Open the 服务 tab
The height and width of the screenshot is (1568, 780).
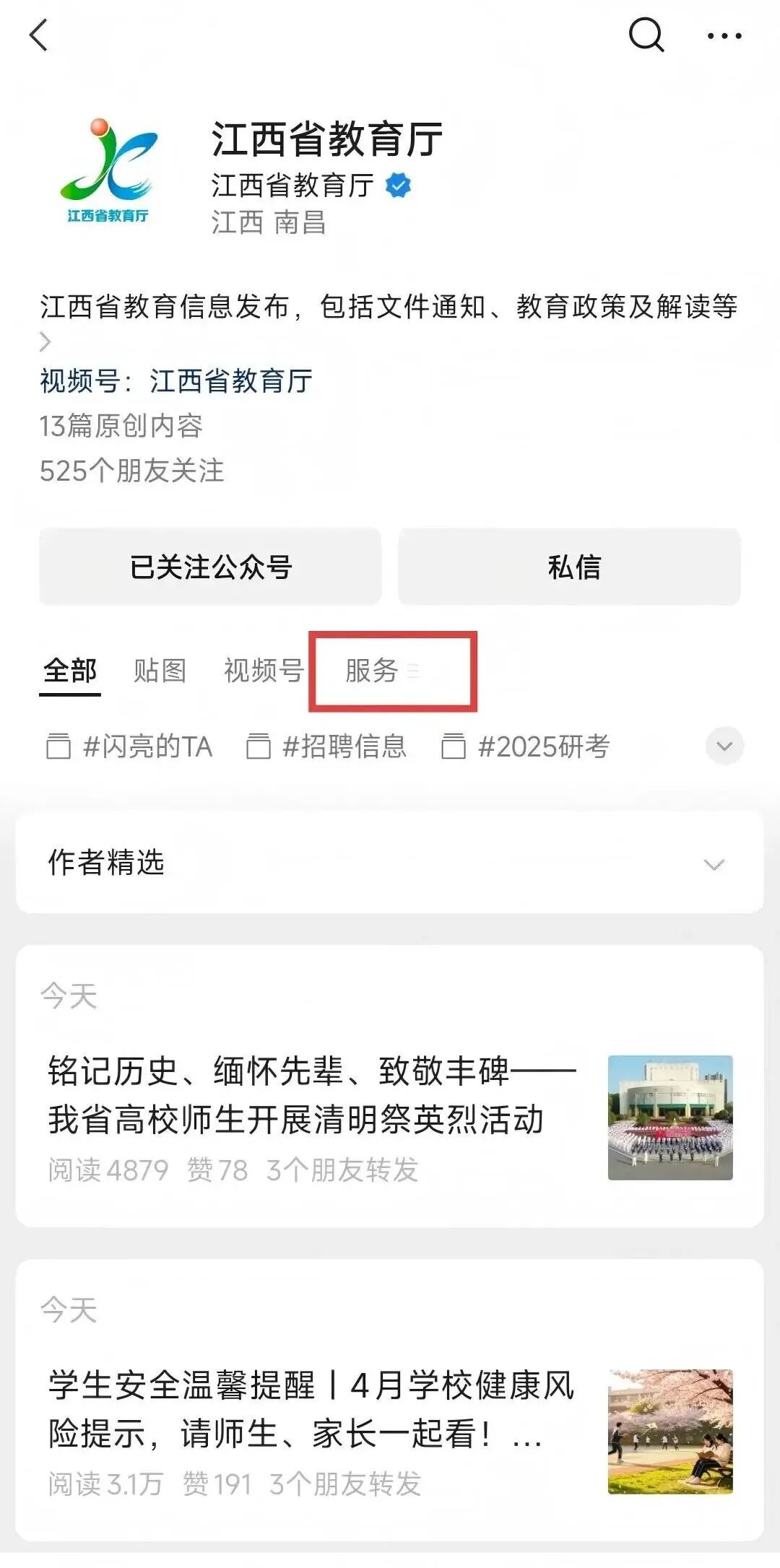click(381, 671)
